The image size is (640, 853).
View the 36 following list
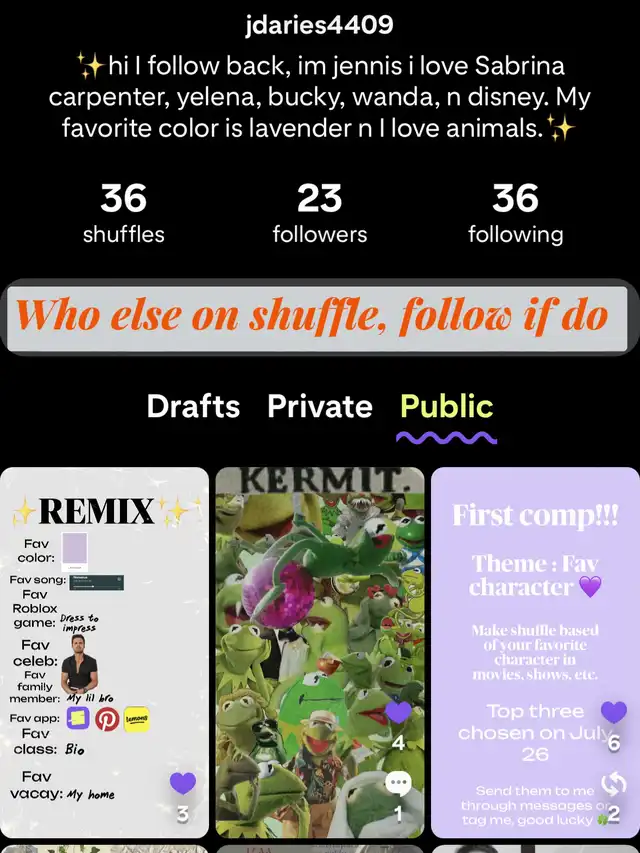click(515, 213)
